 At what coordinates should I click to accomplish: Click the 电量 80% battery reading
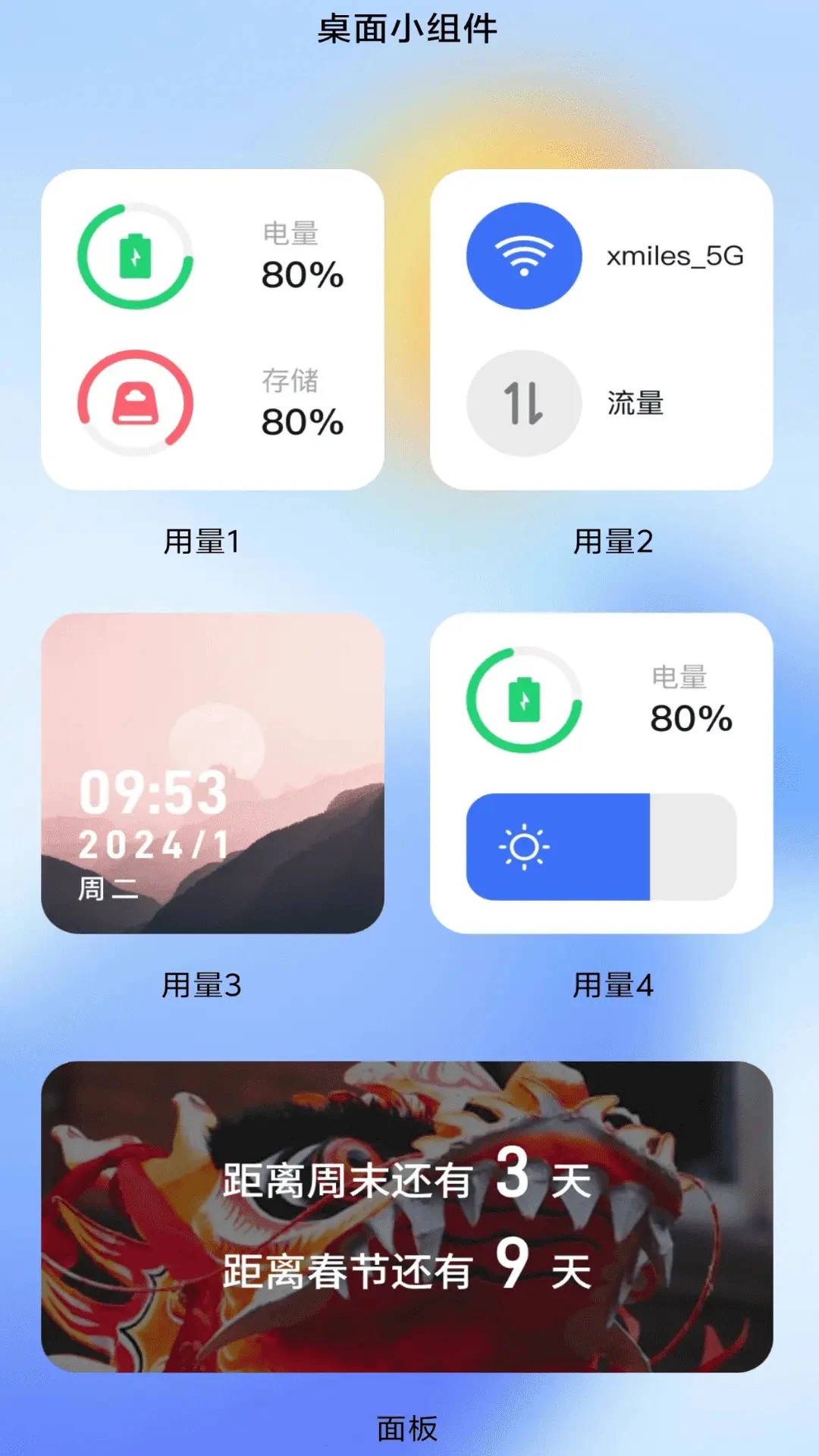(x=302, y=254)
